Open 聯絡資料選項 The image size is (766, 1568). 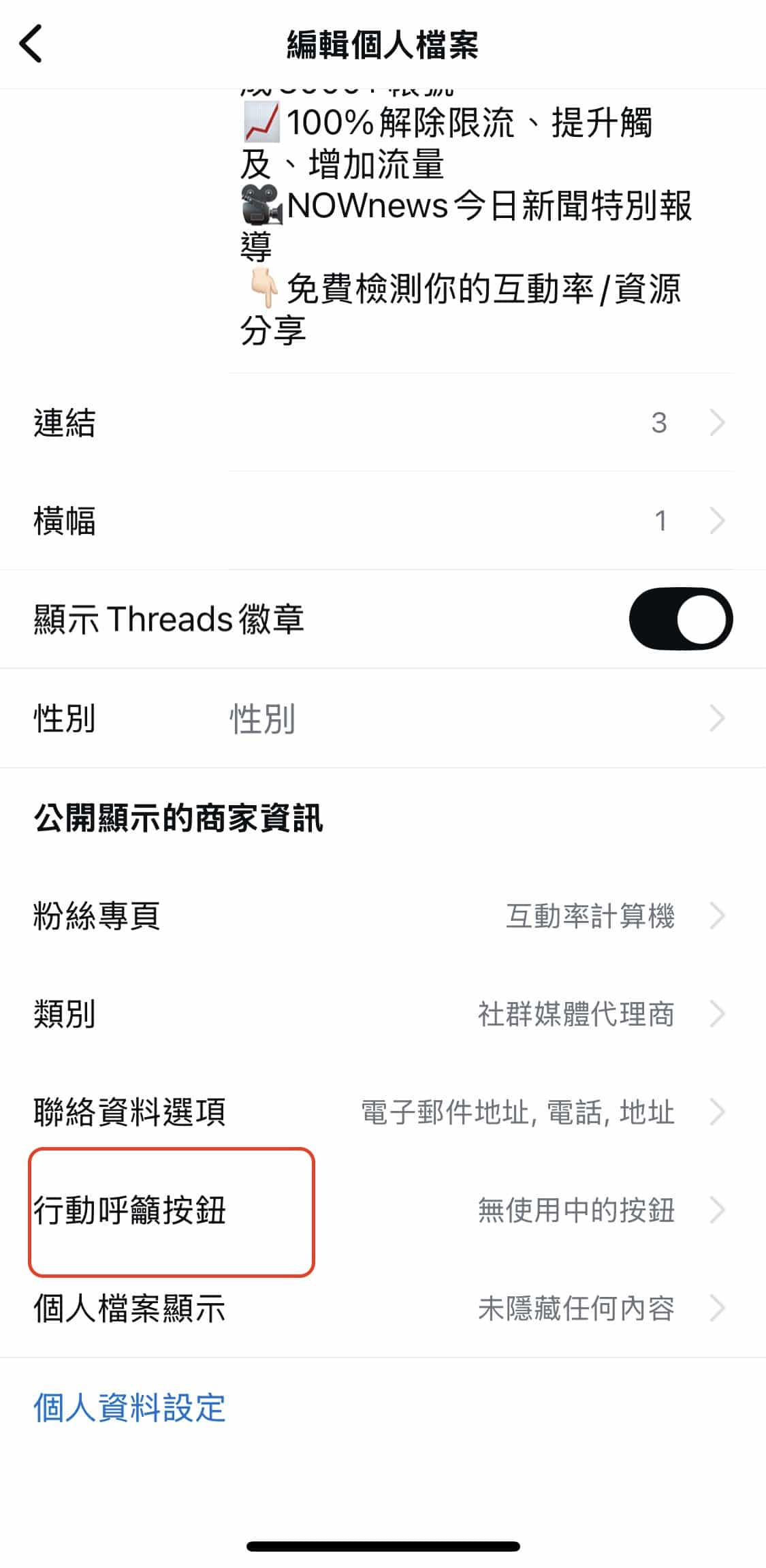(383, 1112)
